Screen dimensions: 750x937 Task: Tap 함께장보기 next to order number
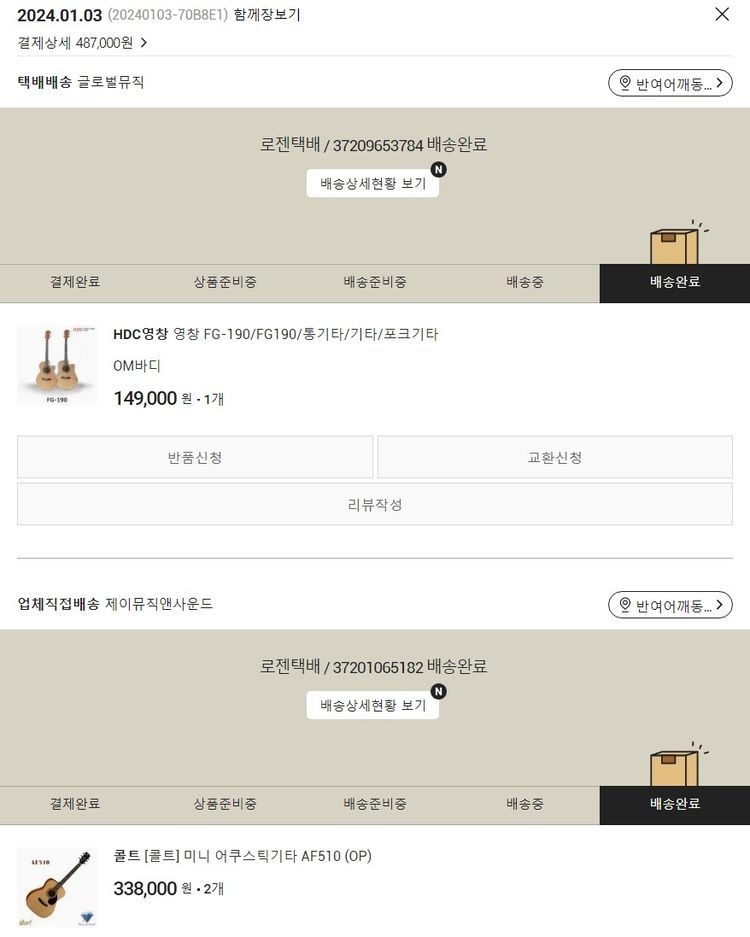tap(266, 15)
